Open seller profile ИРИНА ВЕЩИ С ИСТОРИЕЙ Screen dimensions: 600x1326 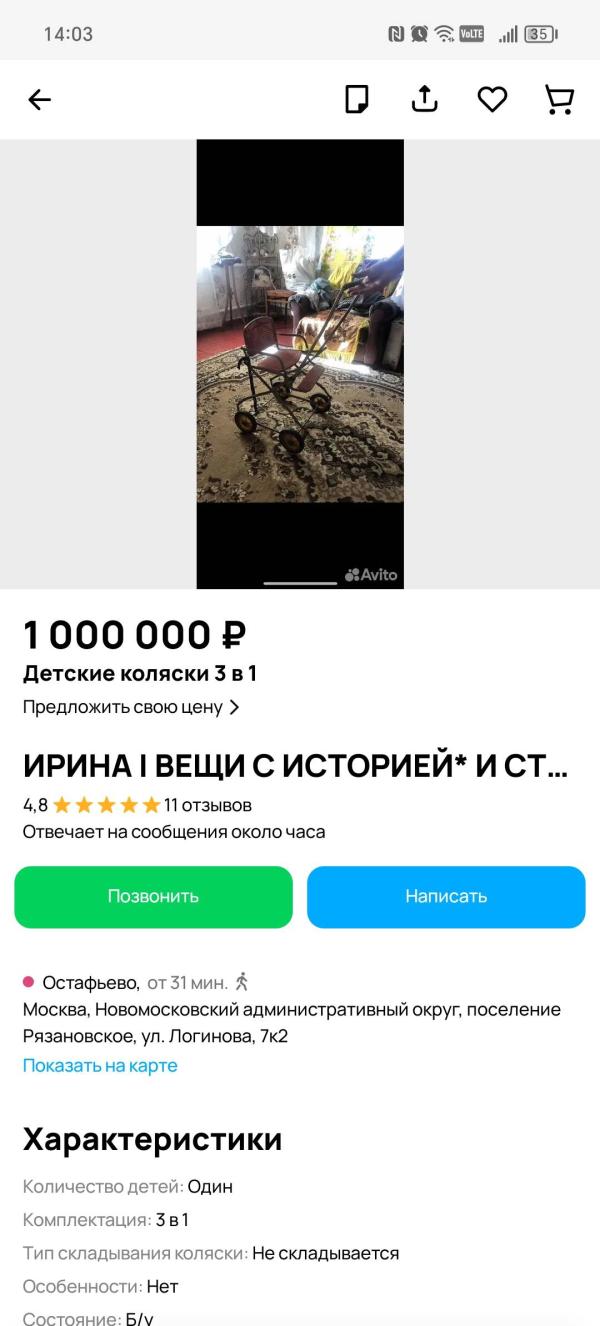[x=295, y=766]
